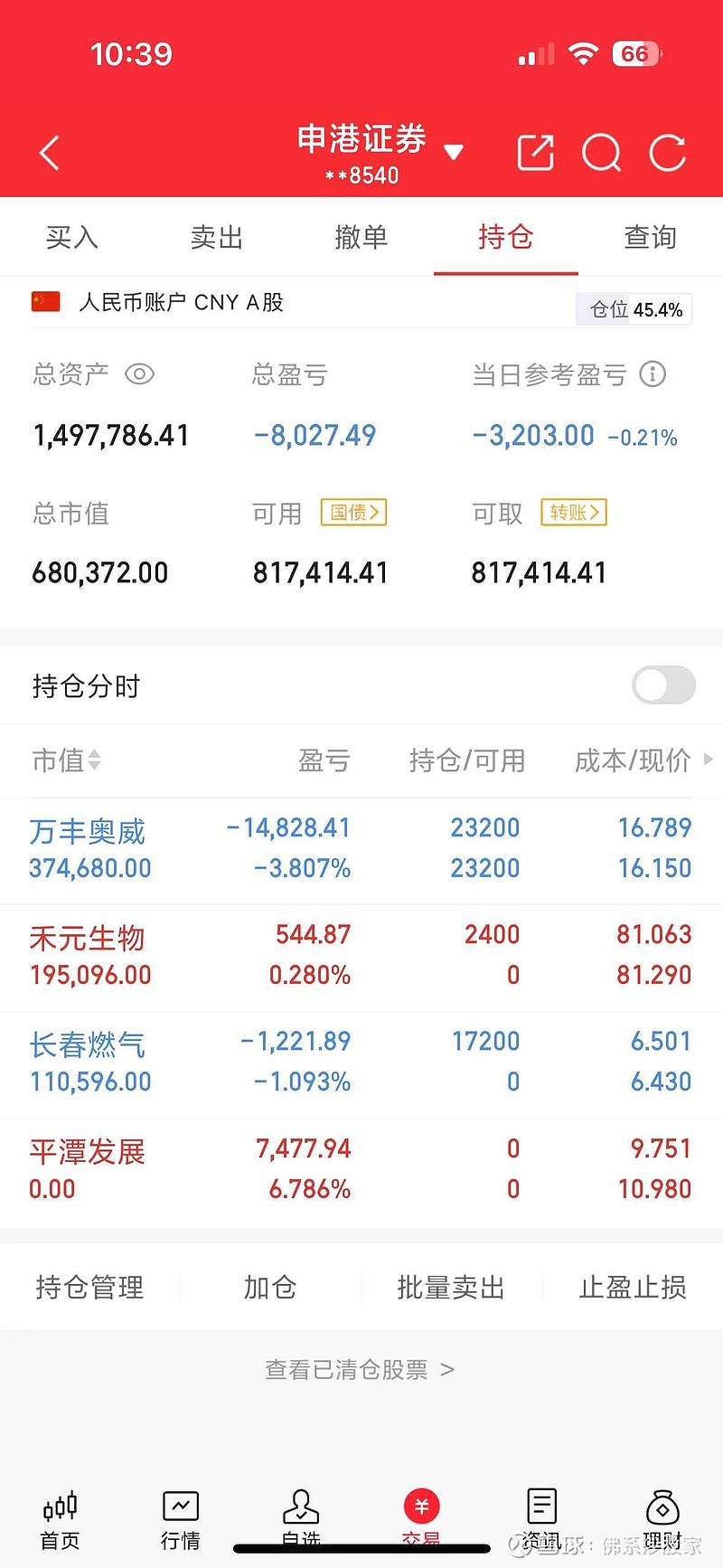Refresh the account data
The height and width of the screenshot is (1568, 723).
point(668,153)
